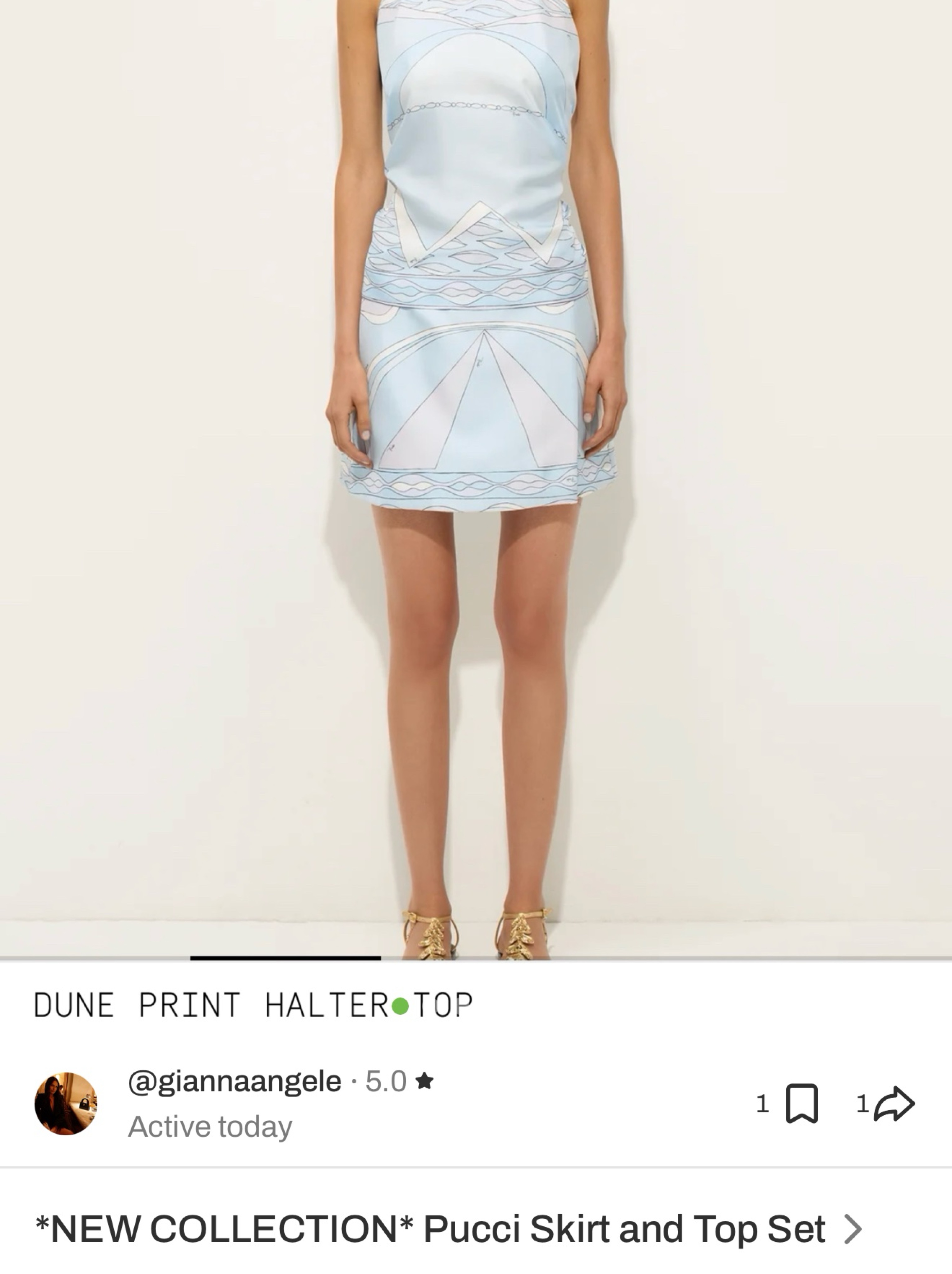
Task: Open @giannaangele's seller profile
Action: (x=235, y=1081)
